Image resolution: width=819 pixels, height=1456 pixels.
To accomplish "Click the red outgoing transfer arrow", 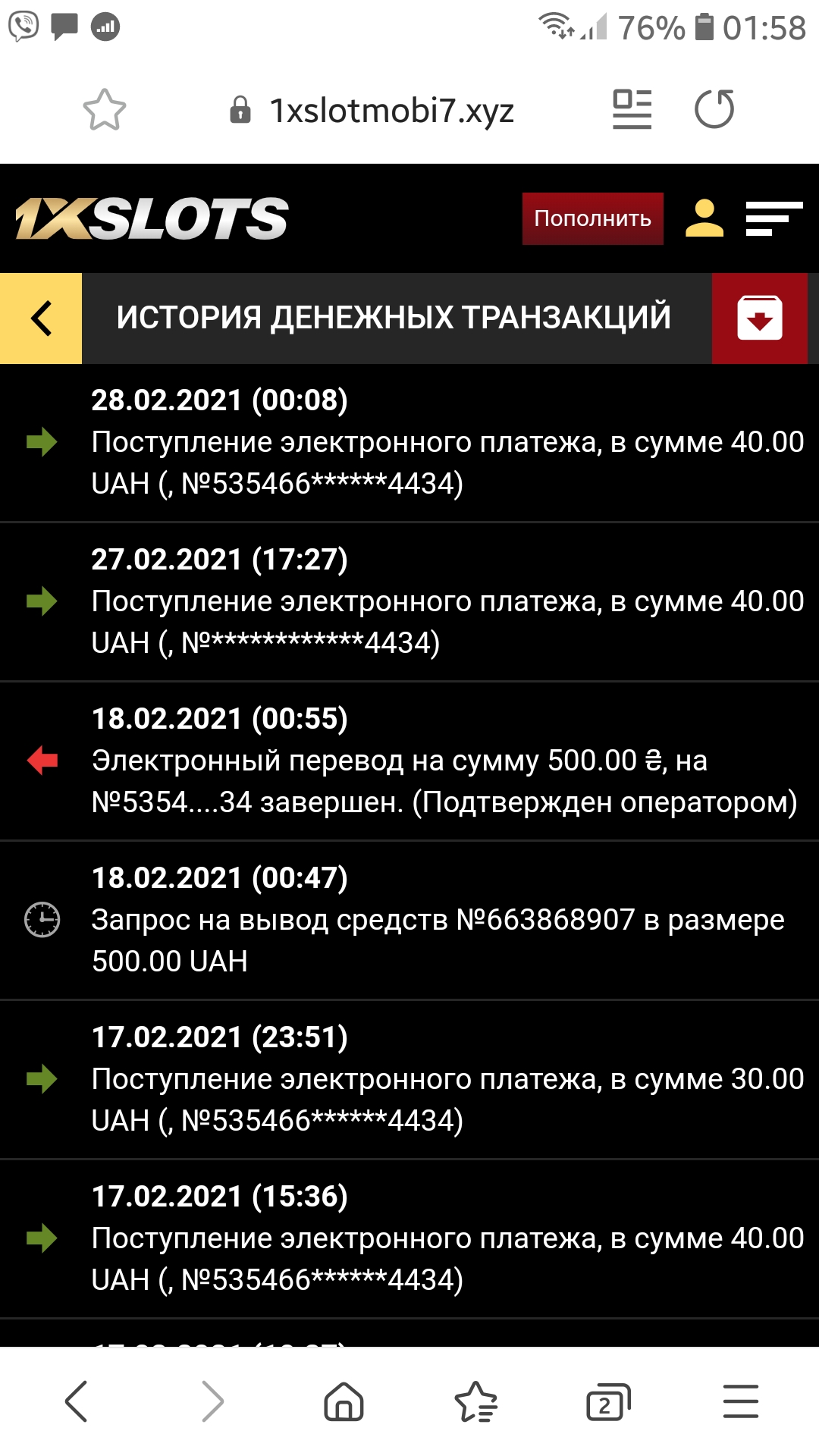I will point(42,758).
